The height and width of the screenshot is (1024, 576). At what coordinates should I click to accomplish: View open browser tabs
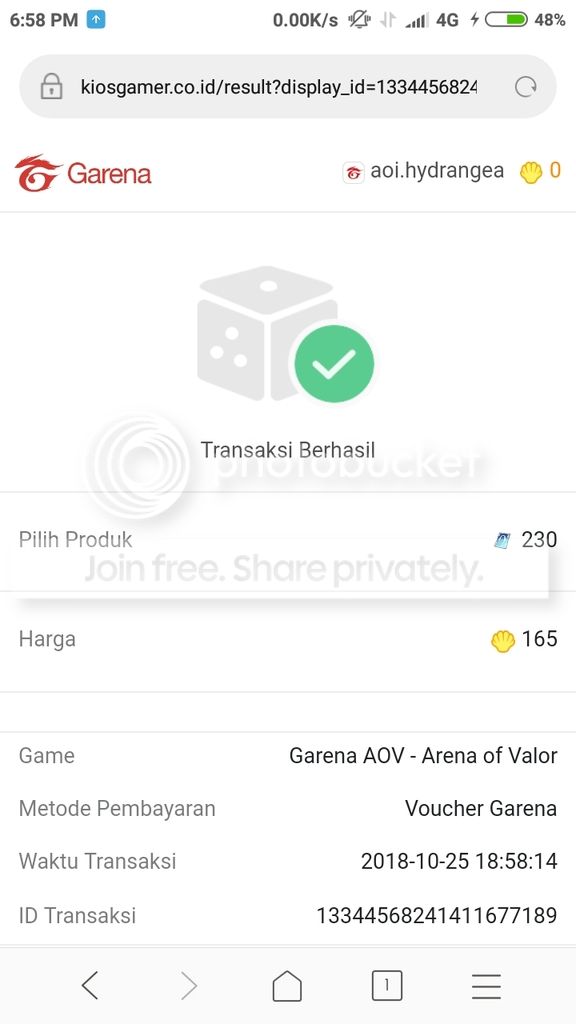pos(387,985)
